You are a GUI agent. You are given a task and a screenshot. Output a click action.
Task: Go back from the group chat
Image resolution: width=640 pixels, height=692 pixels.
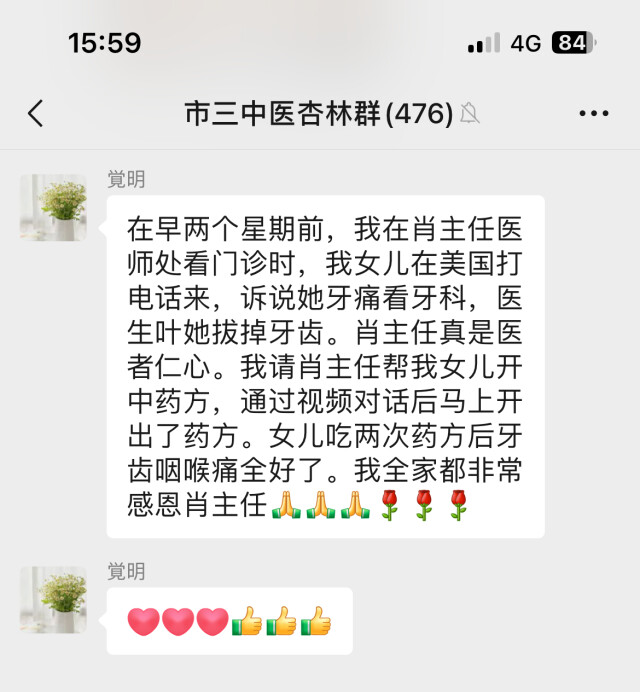(36, 114)
